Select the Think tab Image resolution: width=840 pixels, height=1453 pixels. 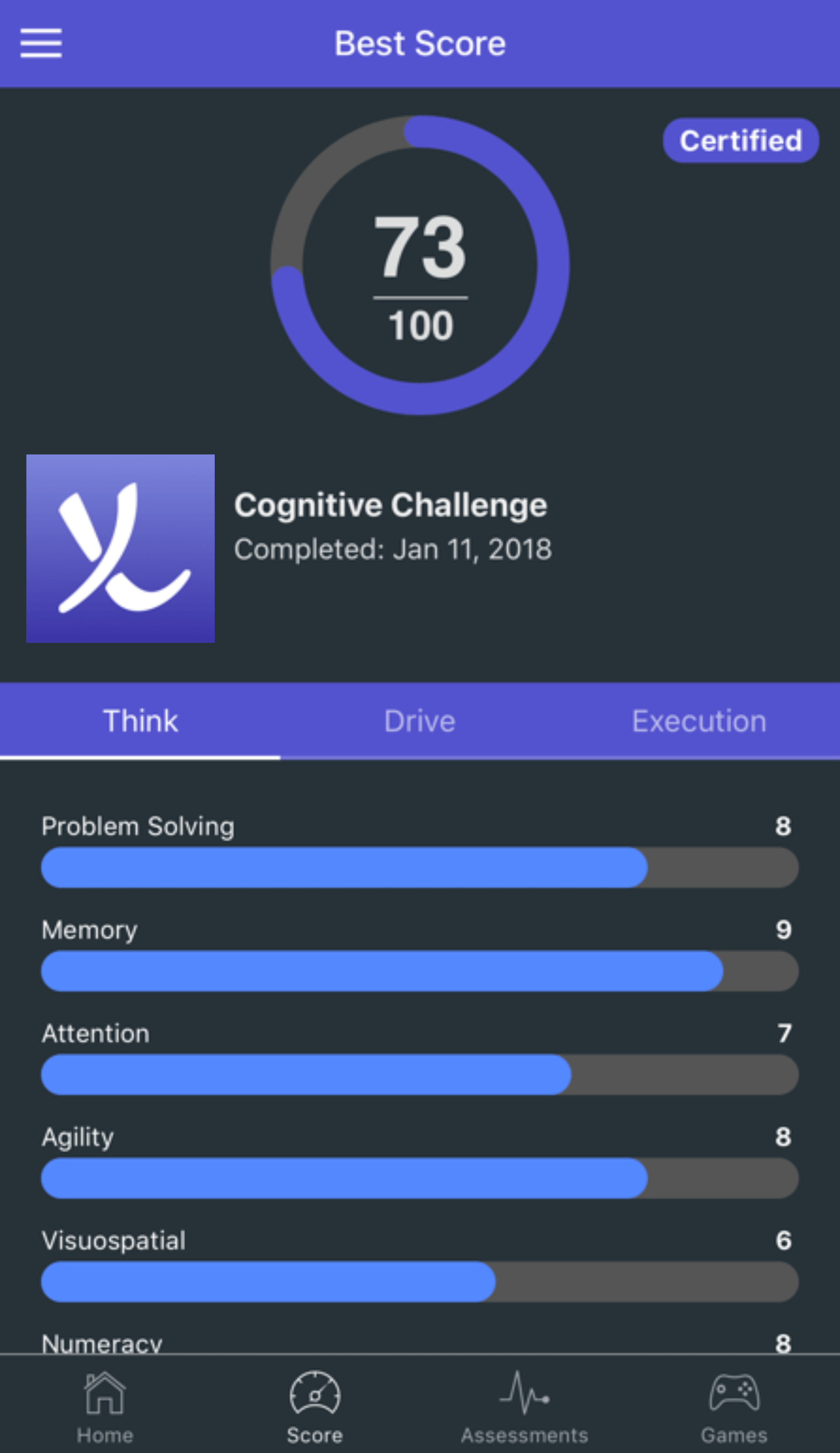[140, 721]
